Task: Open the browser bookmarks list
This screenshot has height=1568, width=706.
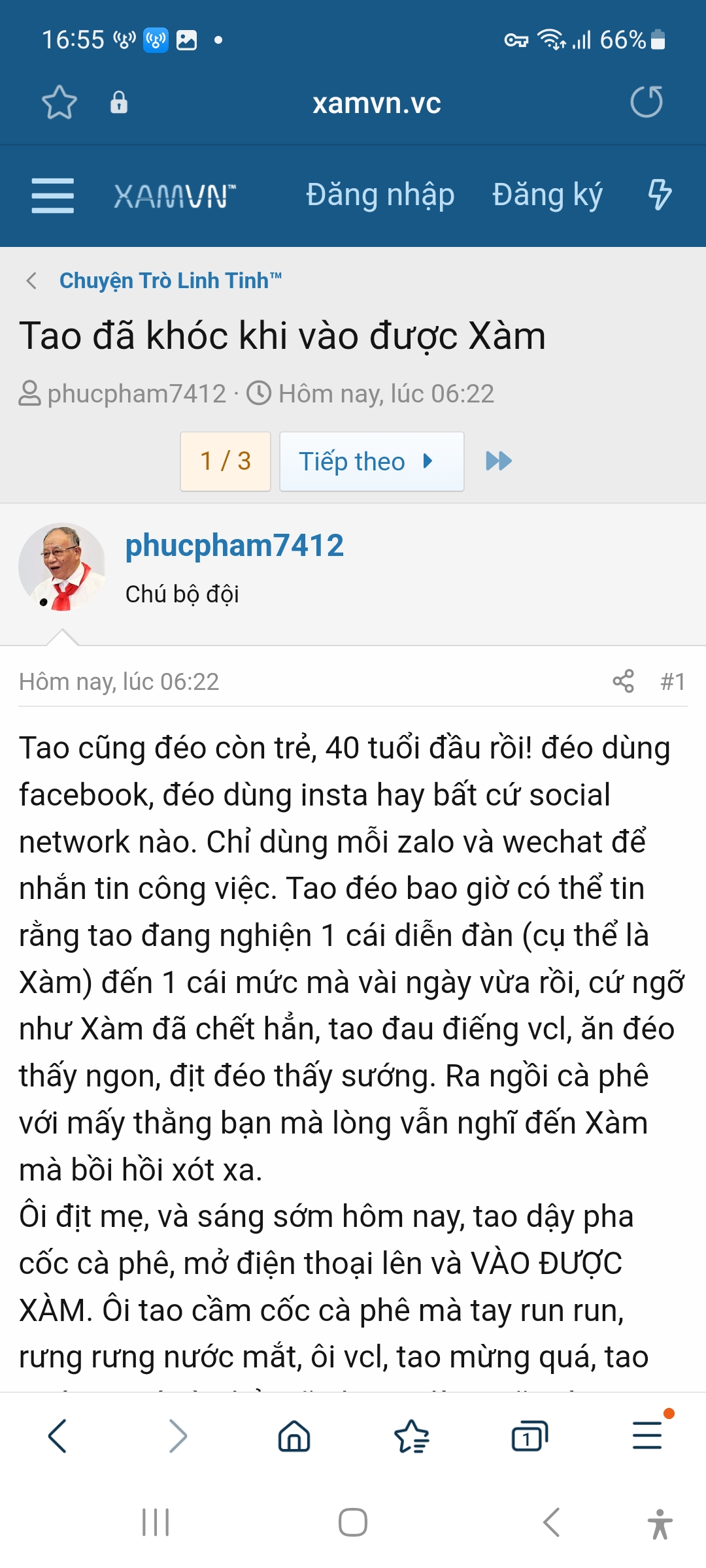Action: click(x=412, y=1436)
